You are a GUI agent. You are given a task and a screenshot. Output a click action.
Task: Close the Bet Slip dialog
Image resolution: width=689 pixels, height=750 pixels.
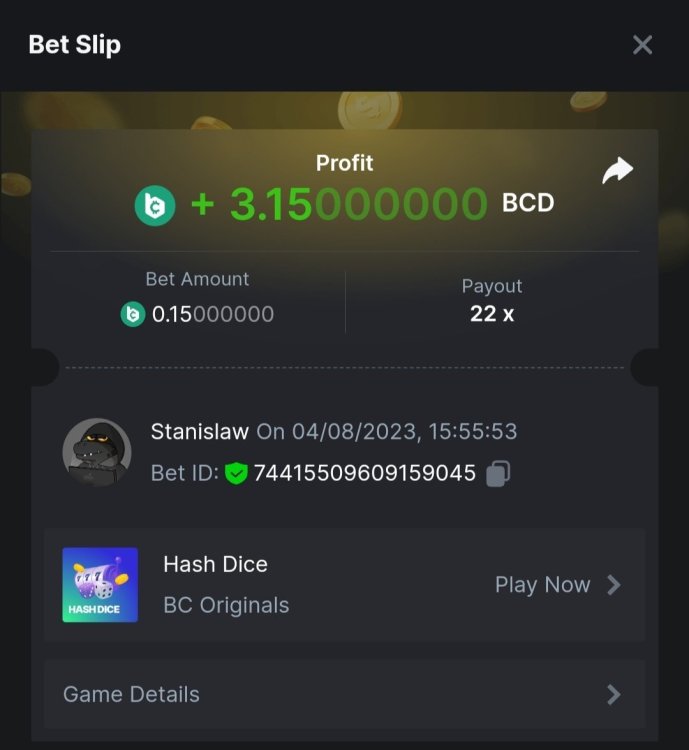coord(642,45)
